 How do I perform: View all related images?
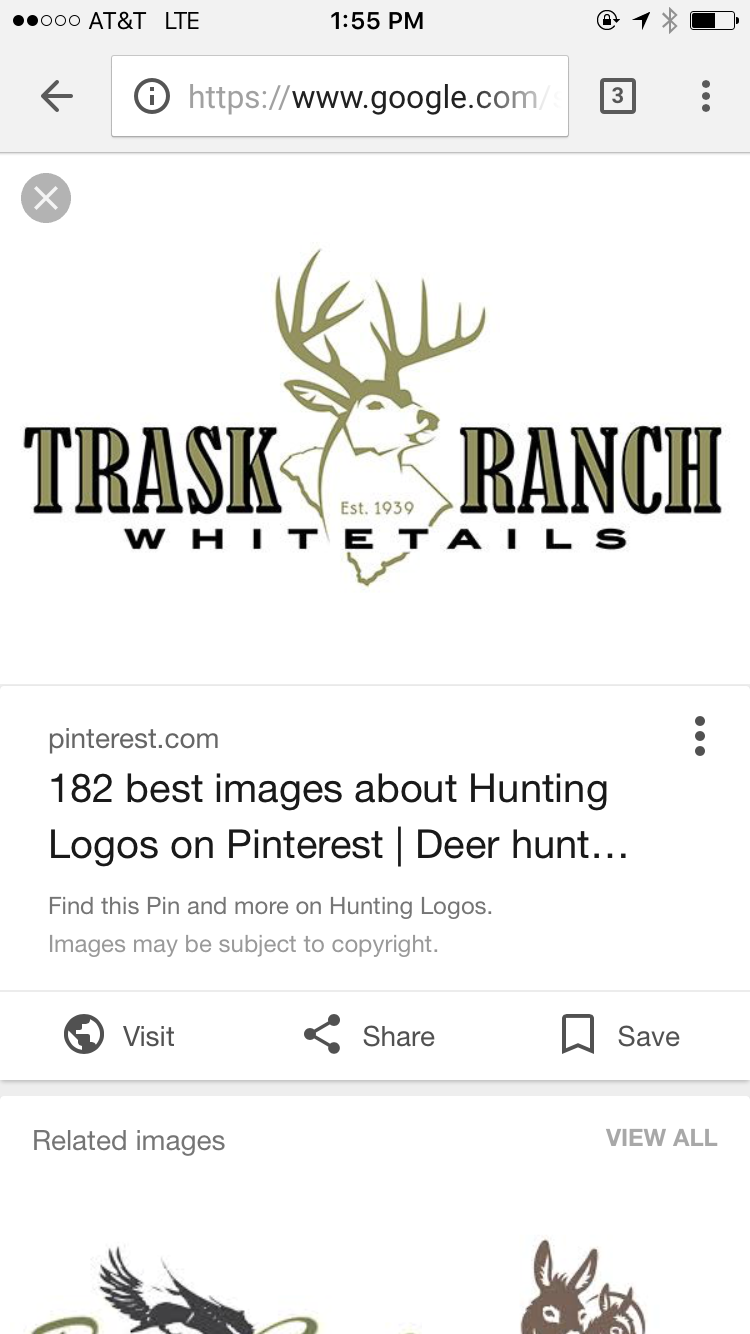[x=661, y=1138]
